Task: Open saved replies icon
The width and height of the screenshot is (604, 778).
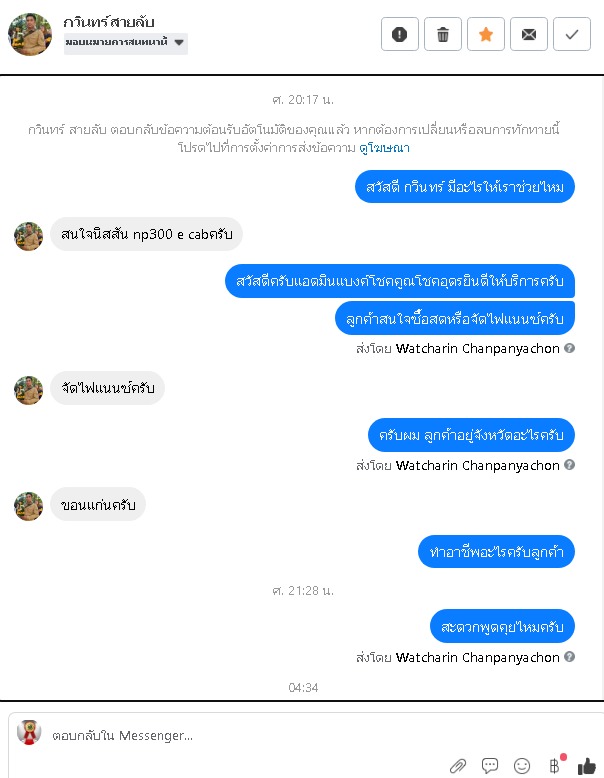Action: [x=490, y=766]
